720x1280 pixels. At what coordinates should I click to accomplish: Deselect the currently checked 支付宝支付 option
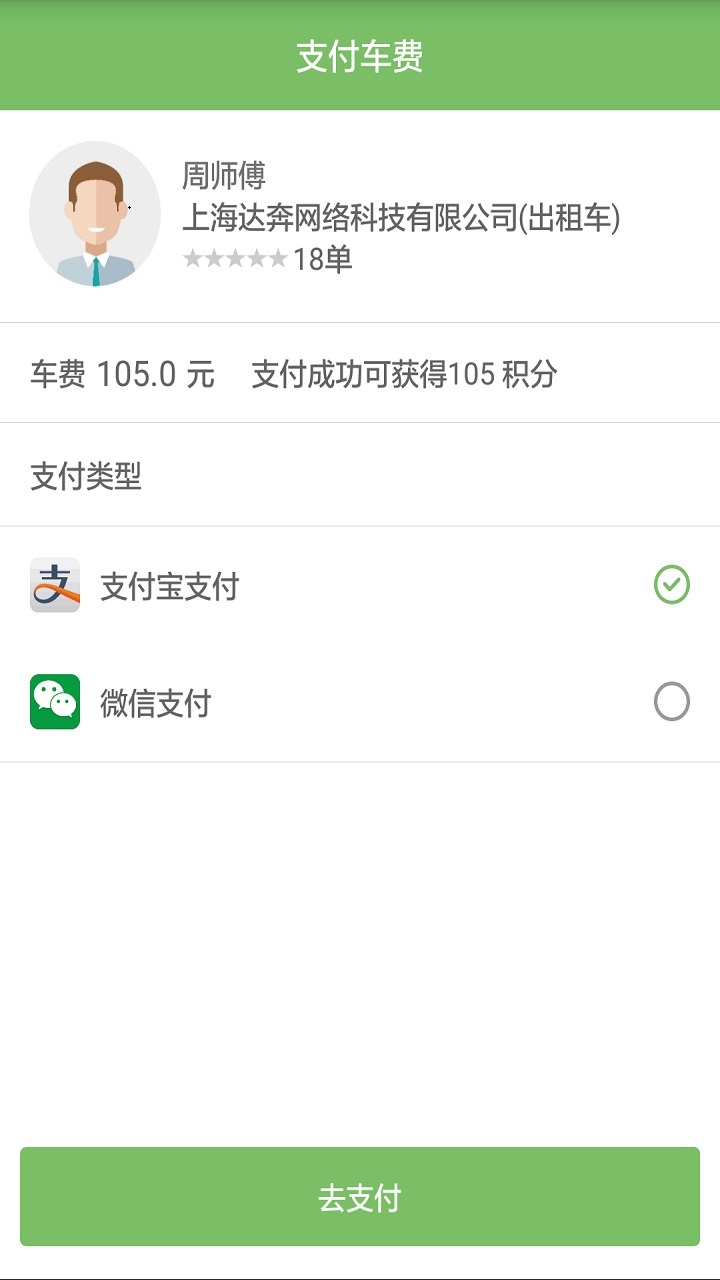coord(672,583)
